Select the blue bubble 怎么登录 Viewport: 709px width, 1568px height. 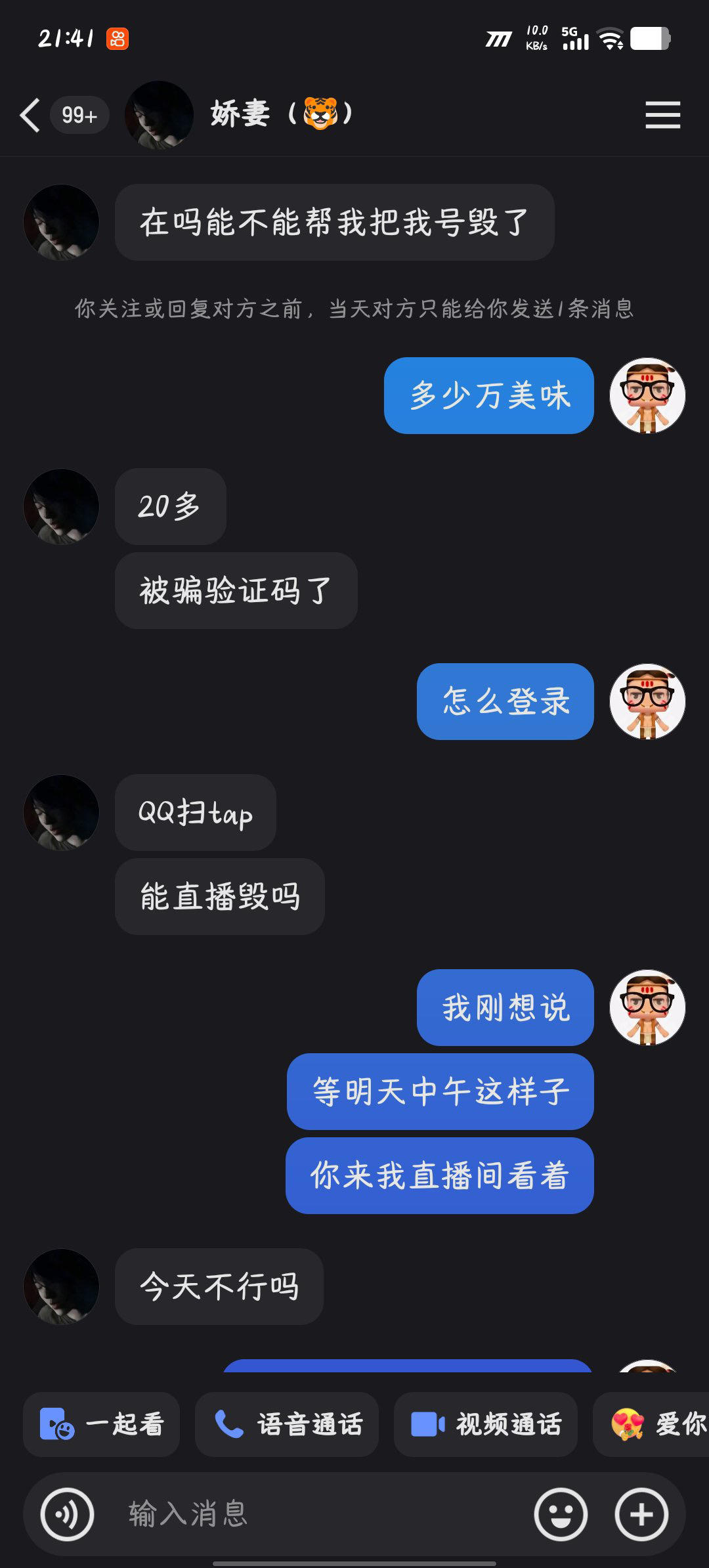click(x=505, y=701)
